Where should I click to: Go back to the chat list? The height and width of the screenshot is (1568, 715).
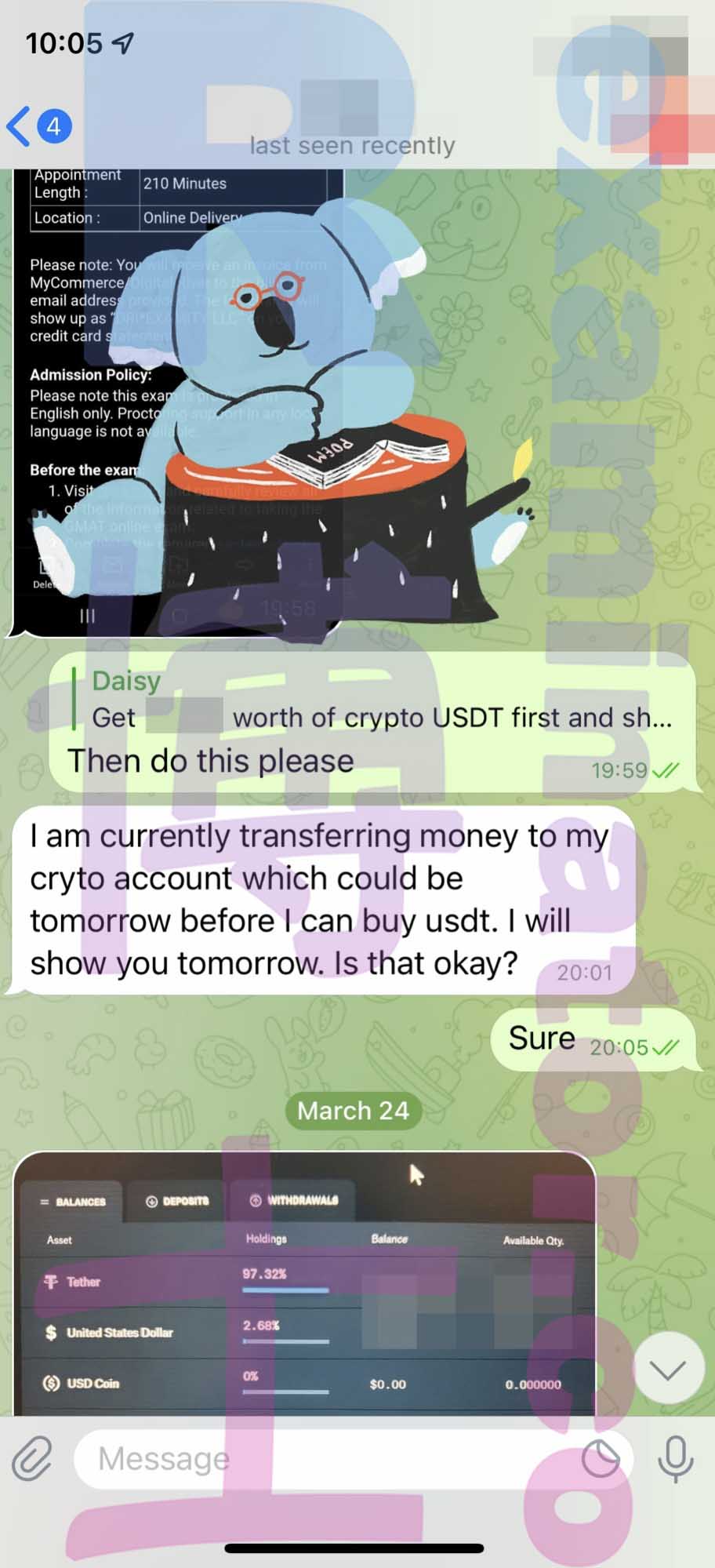coord(39,126)
